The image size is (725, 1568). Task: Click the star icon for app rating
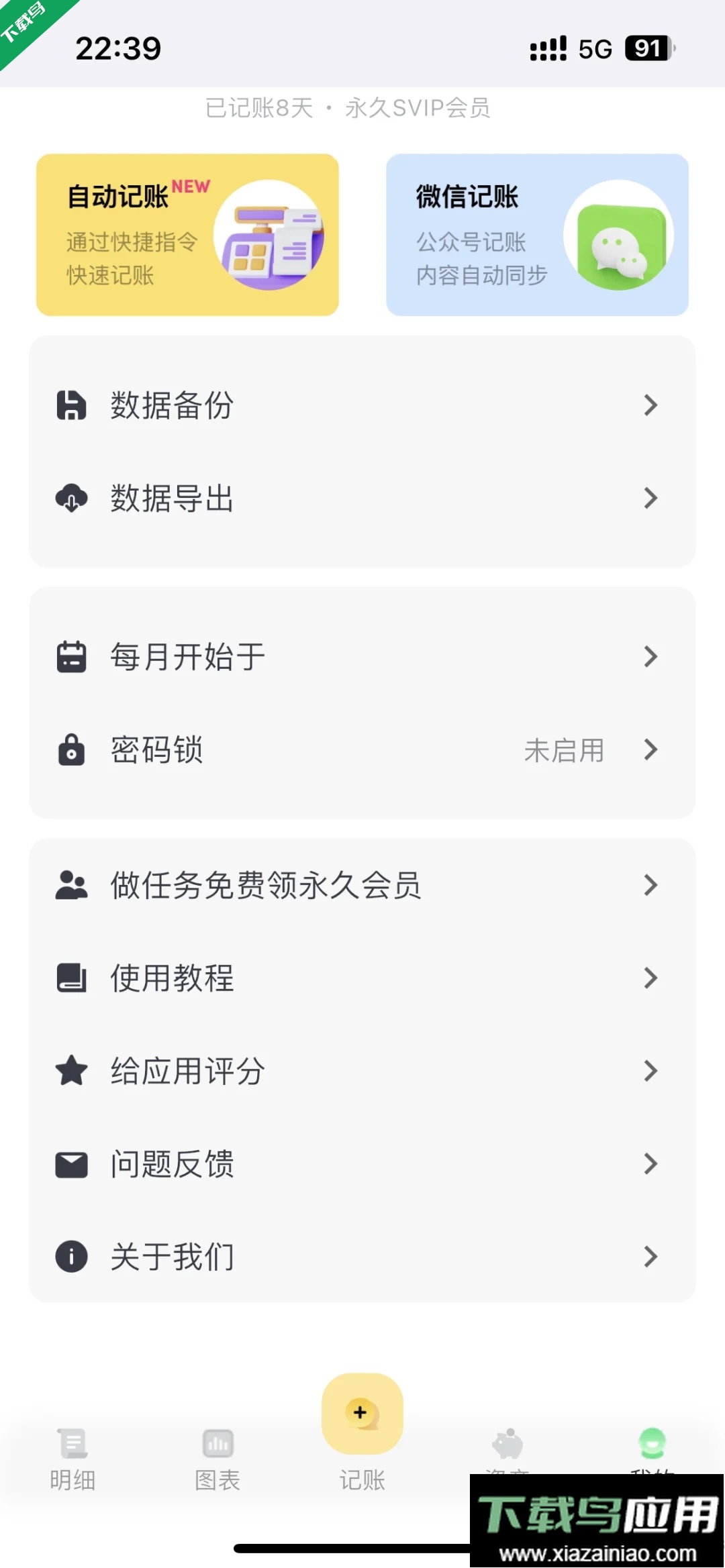click(x=72, y=1071)
